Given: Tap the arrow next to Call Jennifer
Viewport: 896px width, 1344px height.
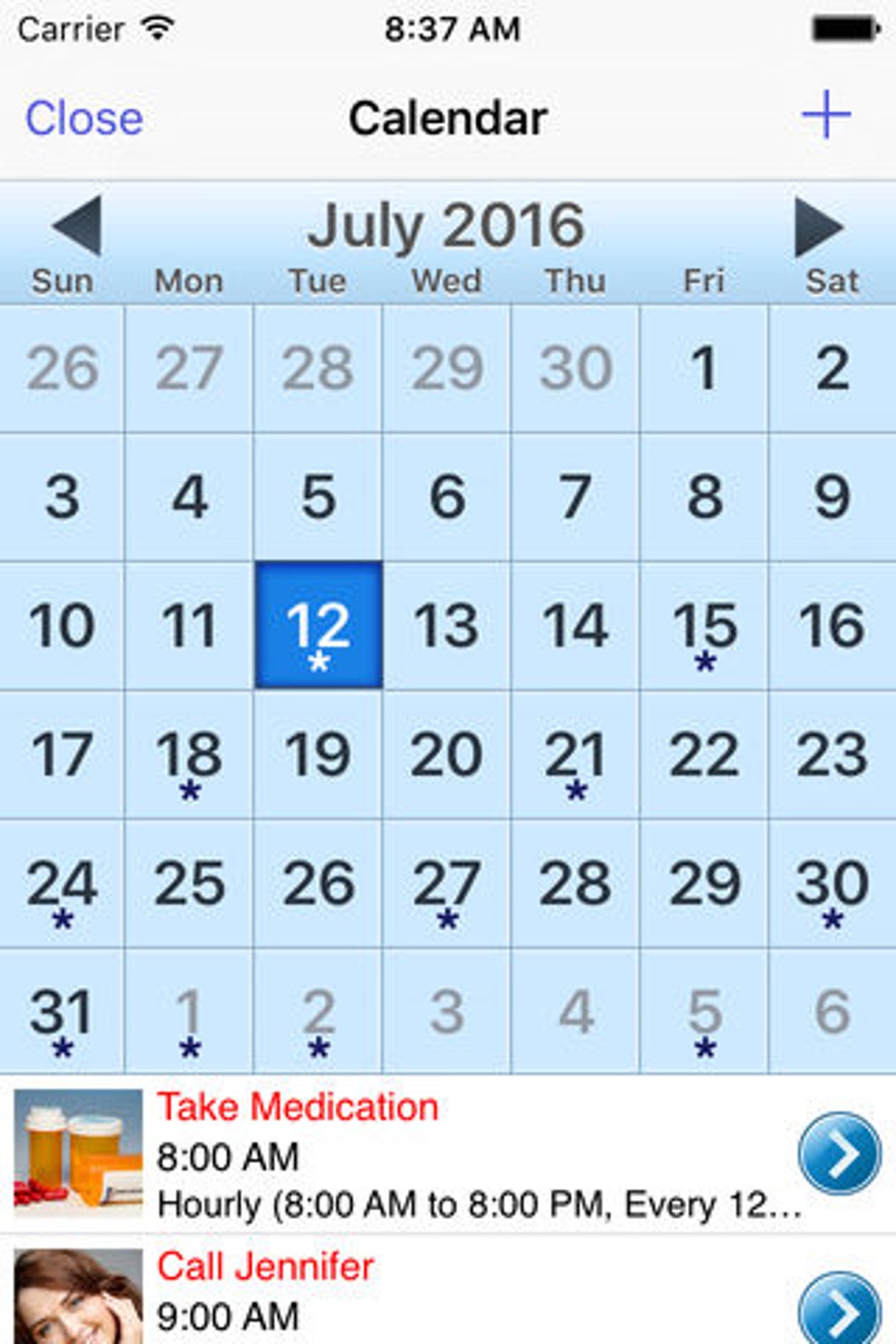Looking at the screenshot, I should [x=840, y=1309].
